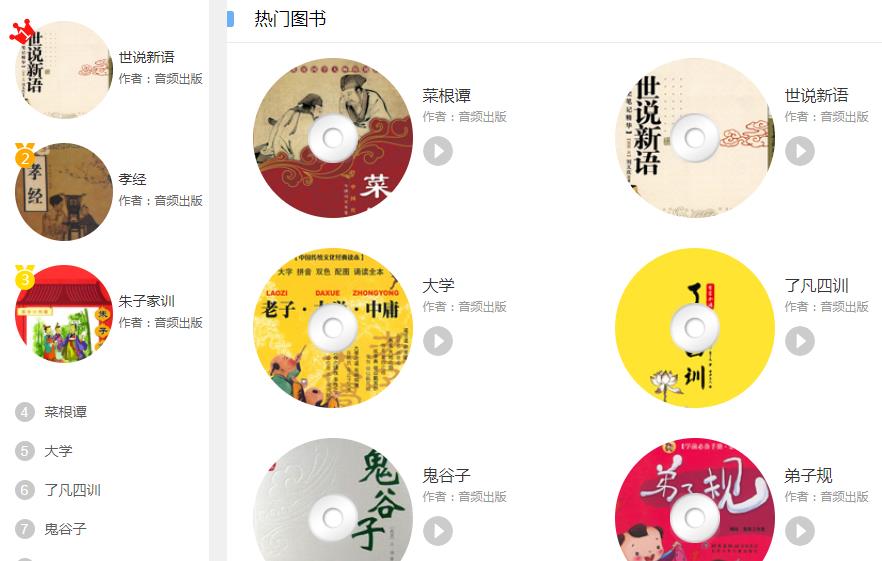Play the 了凡四训 audiobook

coord(799,341)
